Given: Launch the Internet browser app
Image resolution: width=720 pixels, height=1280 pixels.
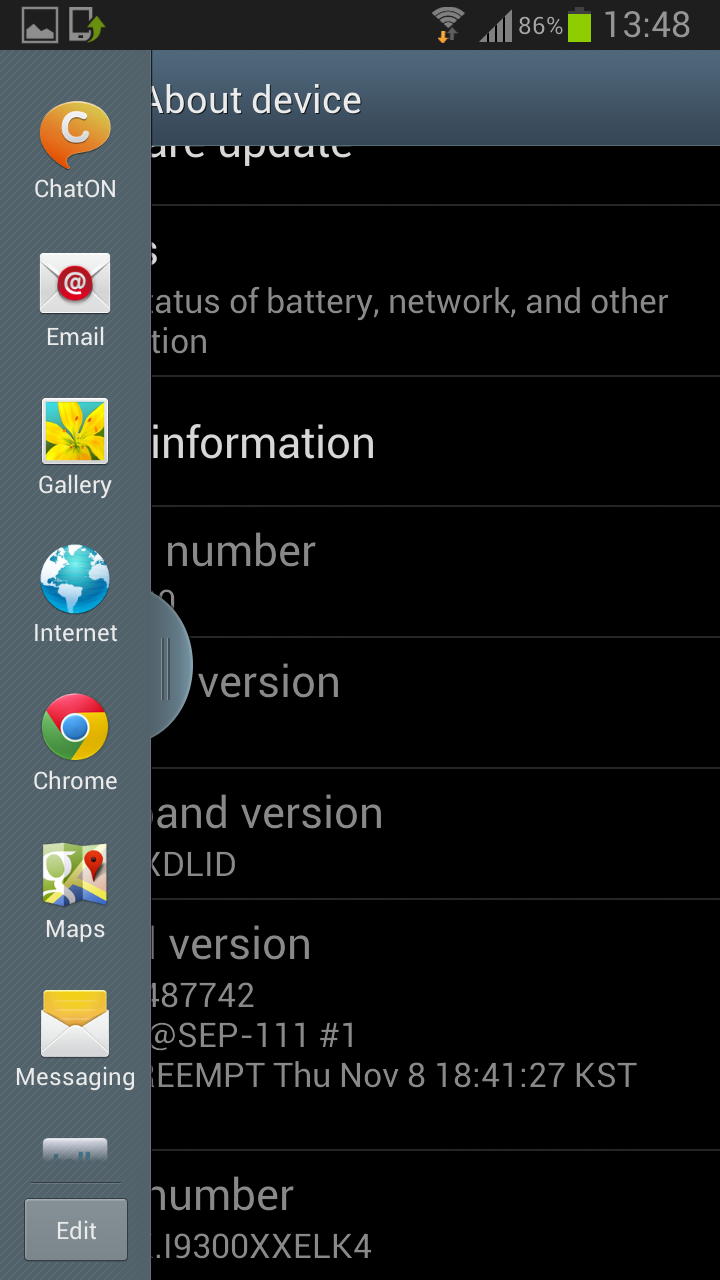Looking at the screenshot, I should (75, 595).
